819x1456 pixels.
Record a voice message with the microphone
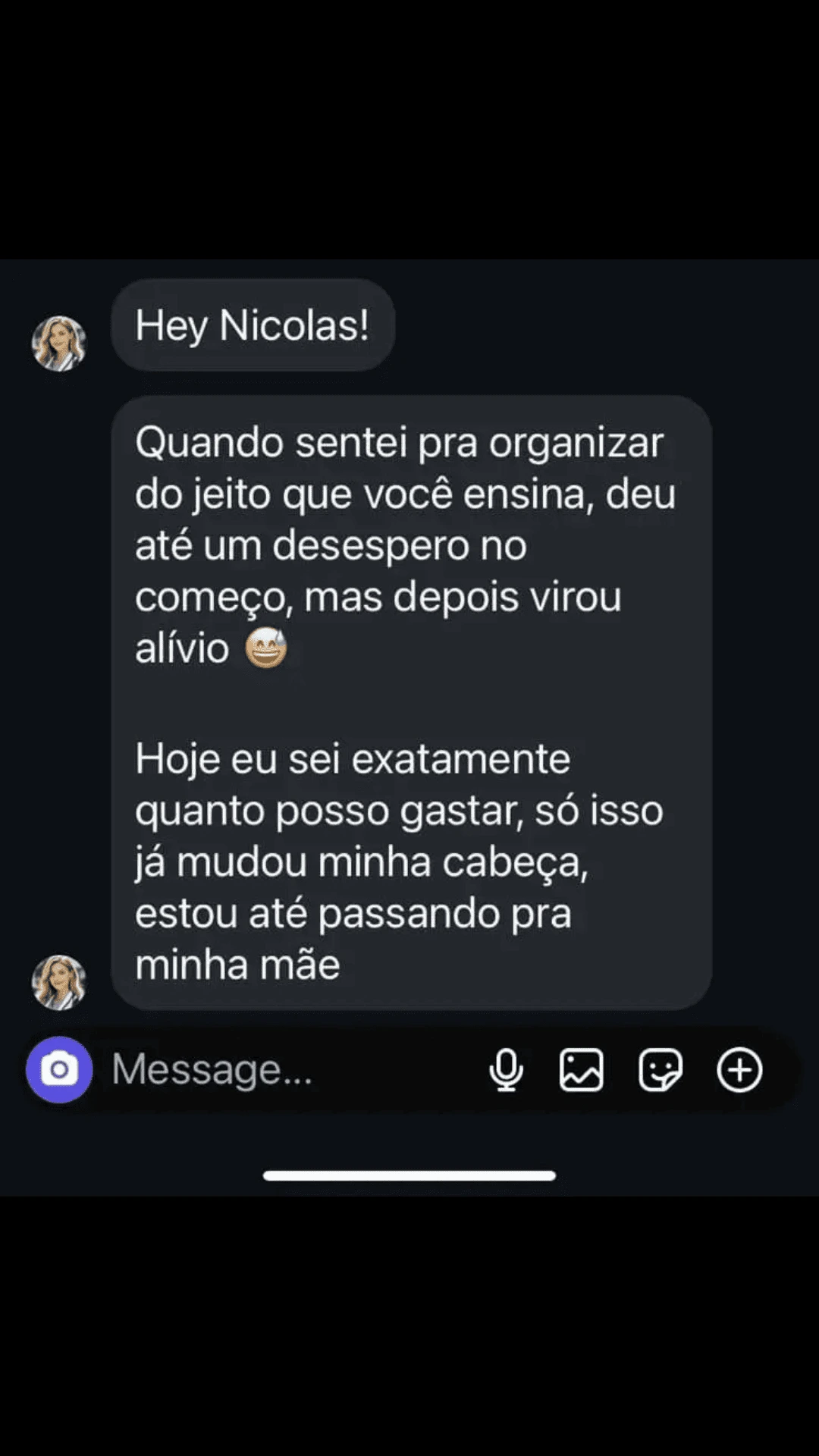[506, 1070]
